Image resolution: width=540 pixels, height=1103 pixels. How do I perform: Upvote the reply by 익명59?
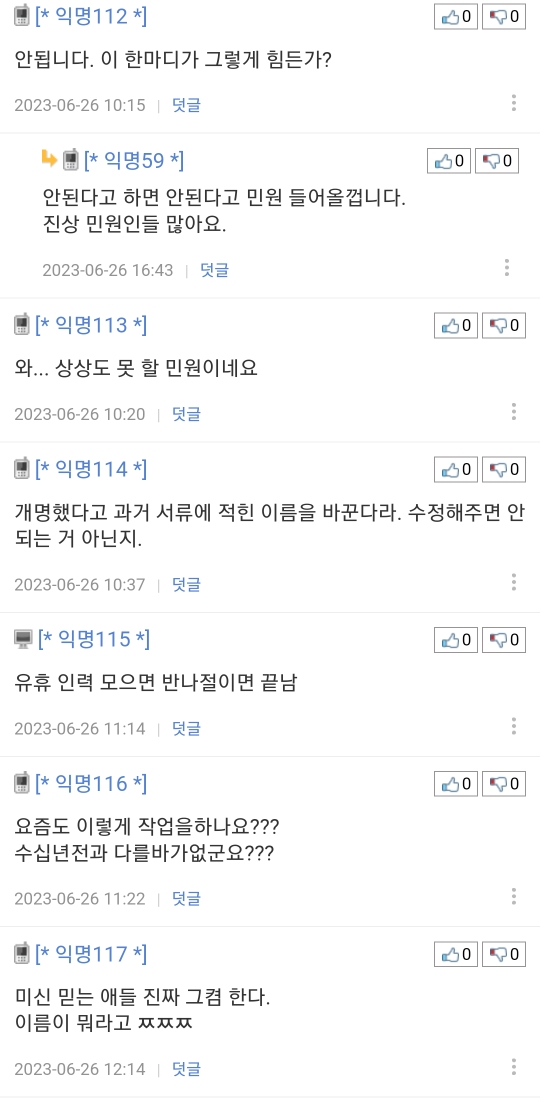[449, 161]
